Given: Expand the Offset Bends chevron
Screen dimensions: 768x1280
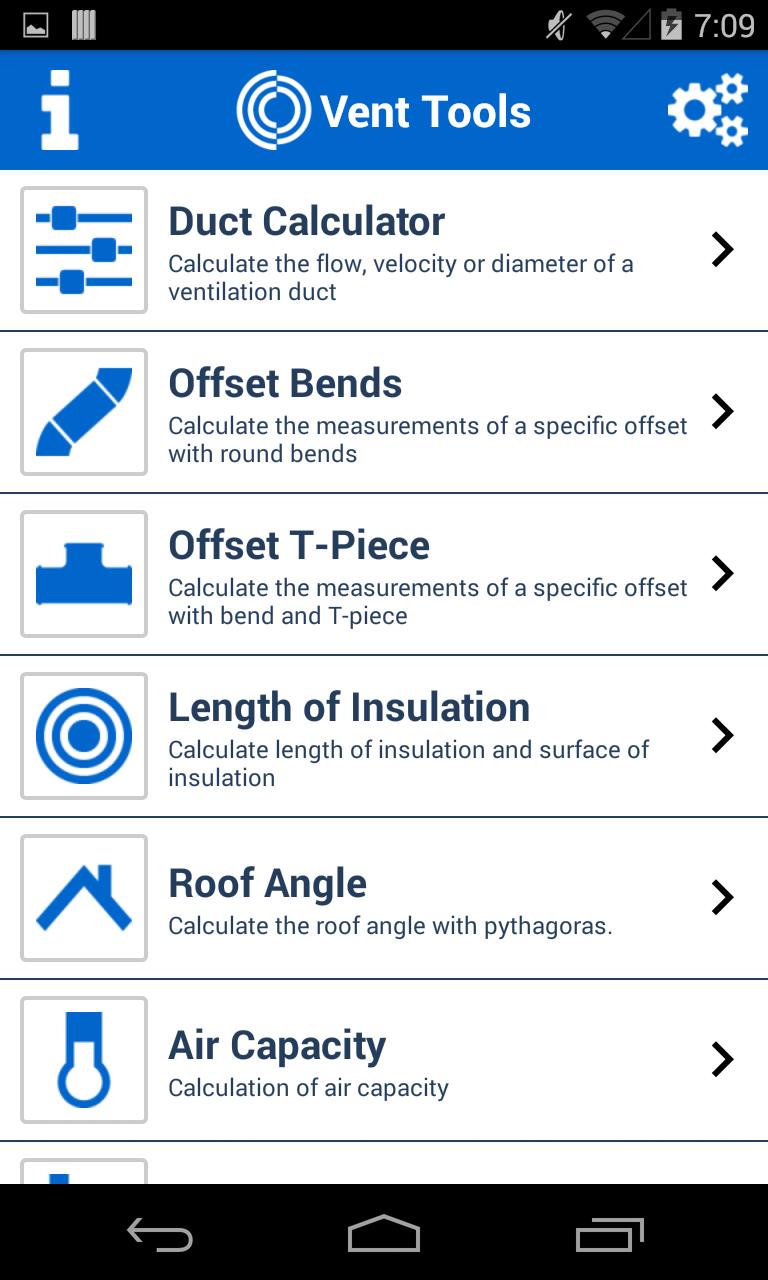Looking at the screenshot, I should tap(722, 412).
